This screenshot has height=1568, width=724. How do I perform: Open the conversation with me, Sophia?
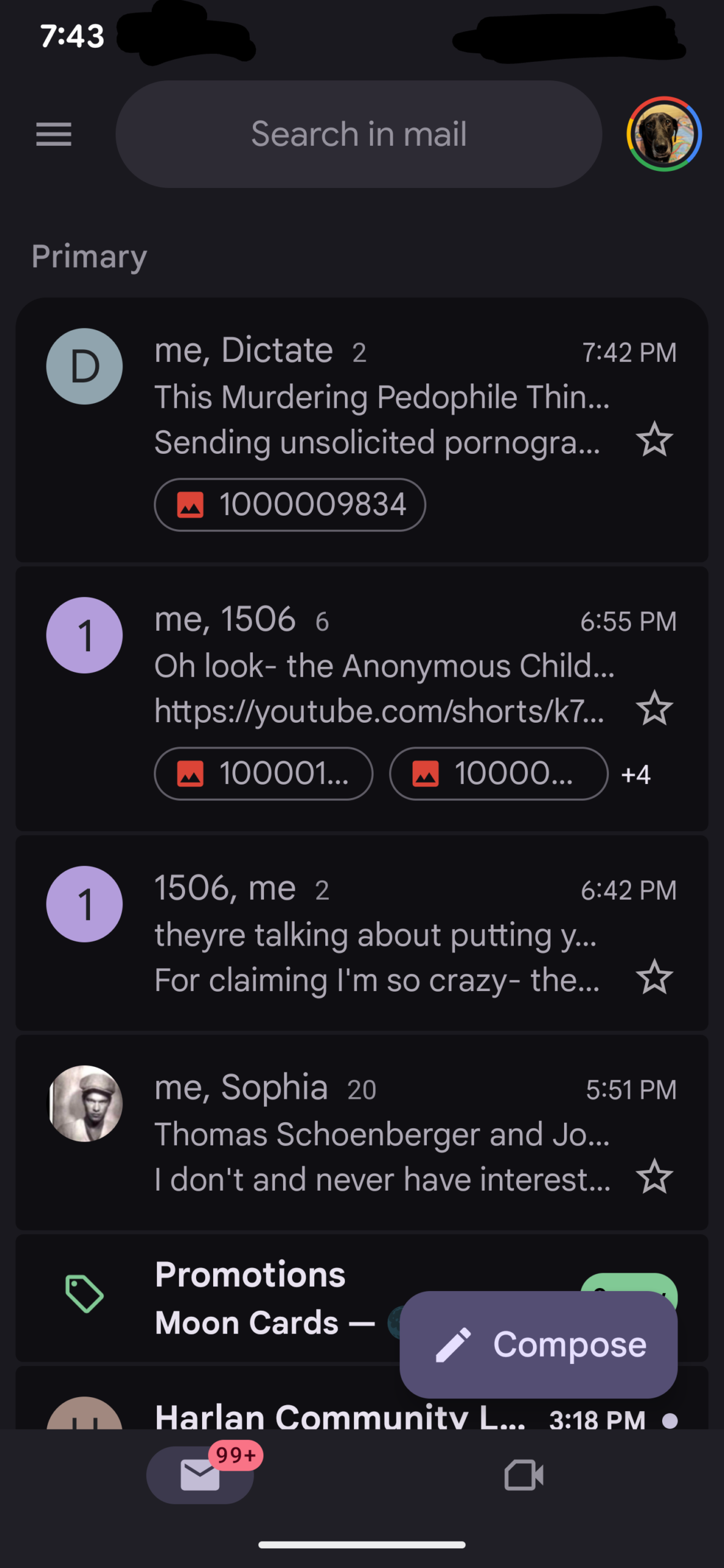380,1134
